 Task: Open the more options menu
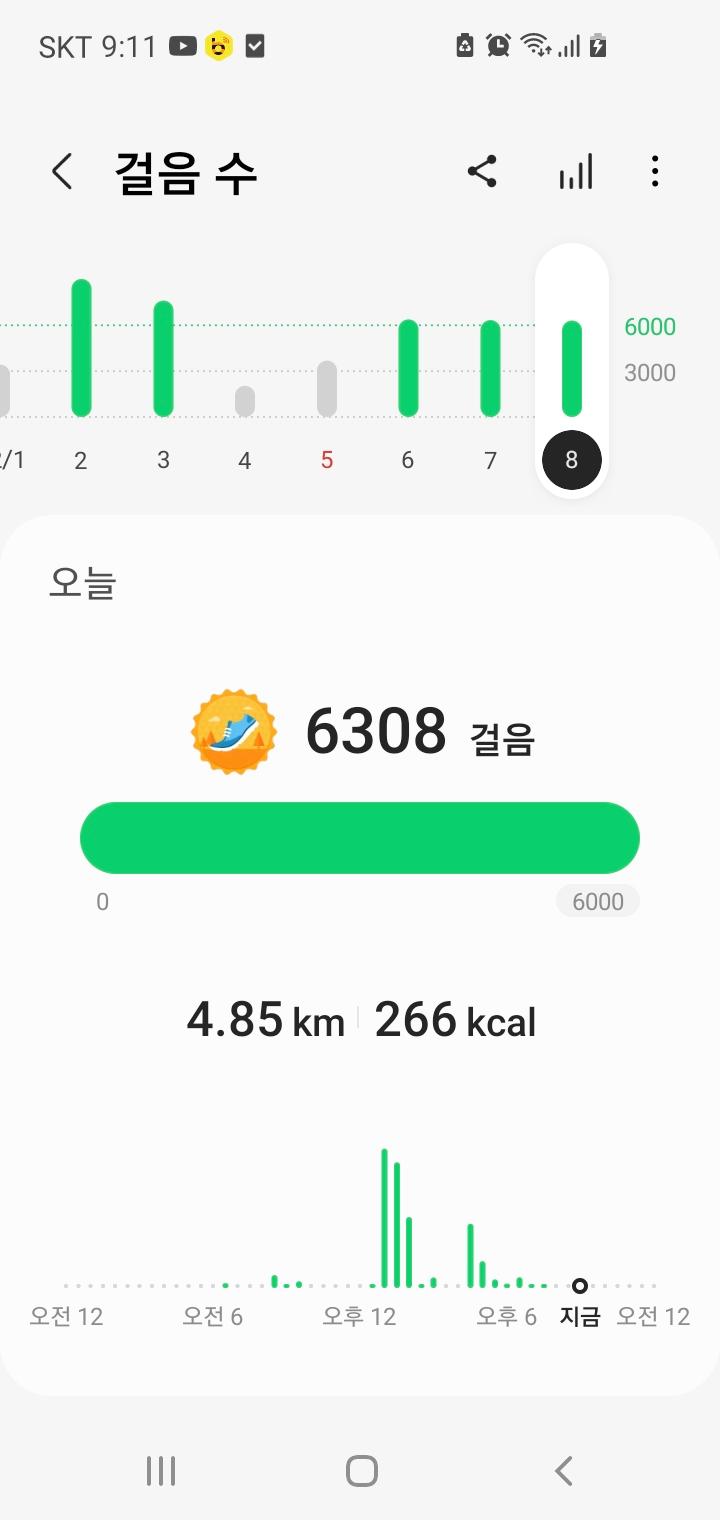[x=655, y=172]
